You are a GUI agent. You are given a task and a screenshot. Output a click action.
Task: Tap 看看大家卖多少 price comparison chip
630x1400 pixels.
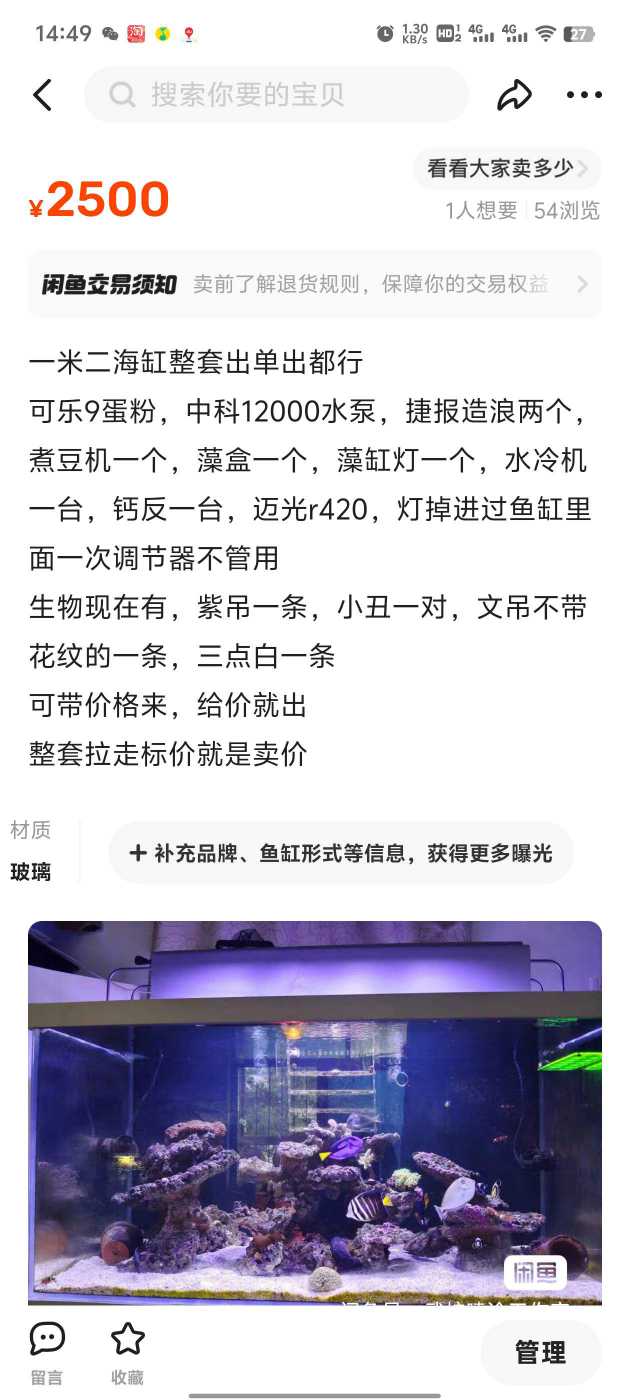[x=507, y=168]
